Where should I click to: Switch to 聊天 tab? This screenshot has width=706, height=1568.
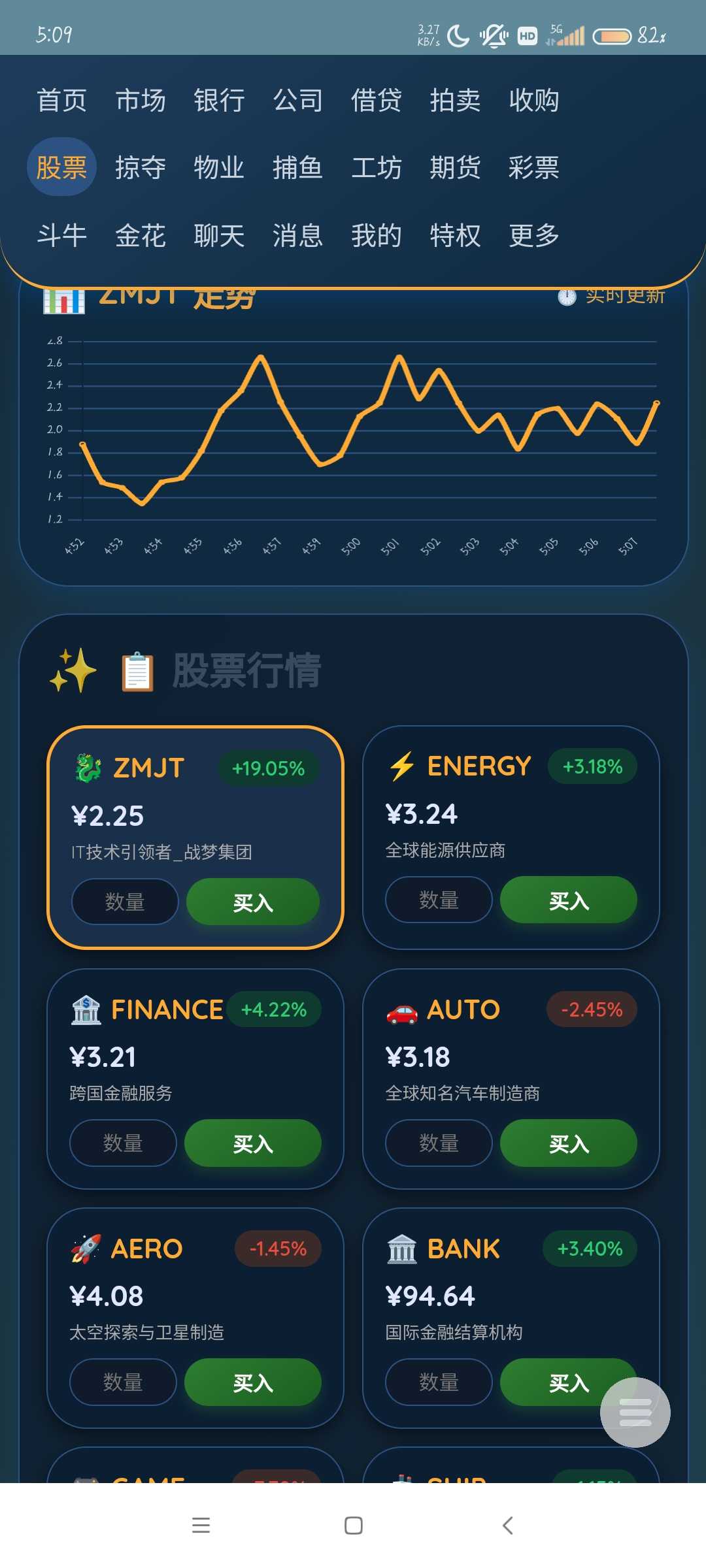tap(219, 235)
